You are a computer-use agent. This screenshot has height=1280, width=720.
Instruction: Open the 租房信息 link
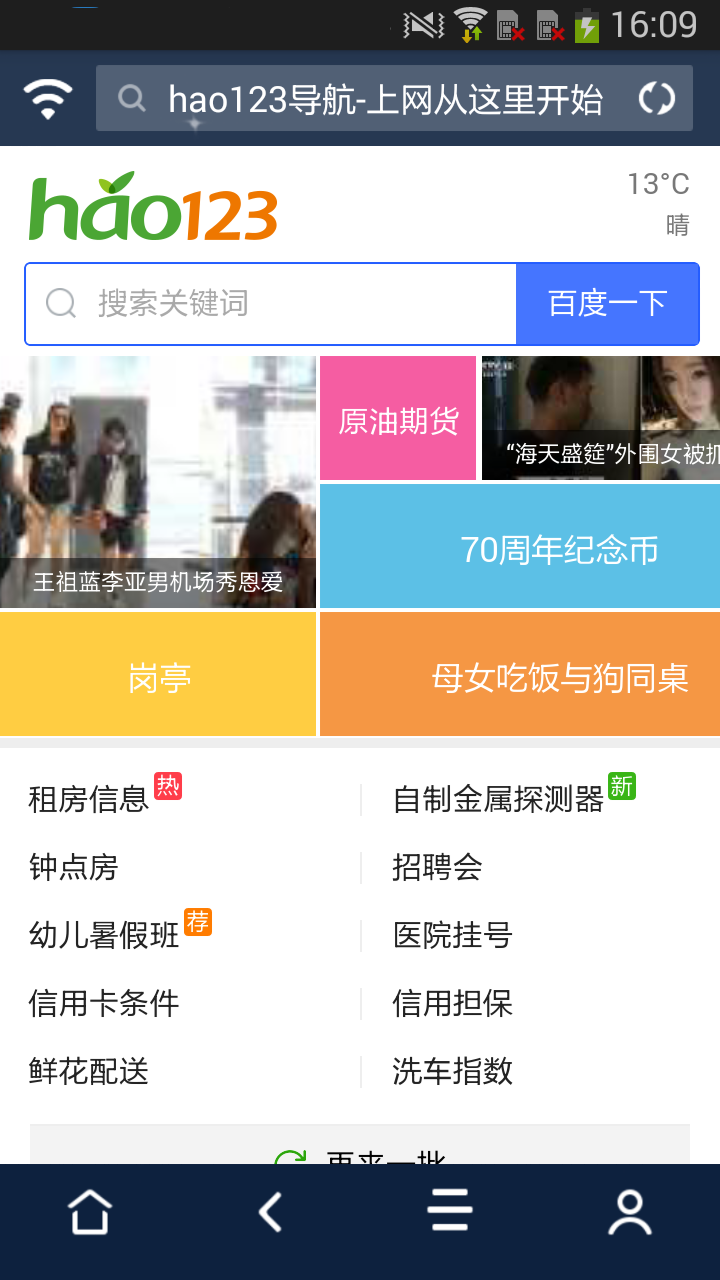tap(88, 799)
